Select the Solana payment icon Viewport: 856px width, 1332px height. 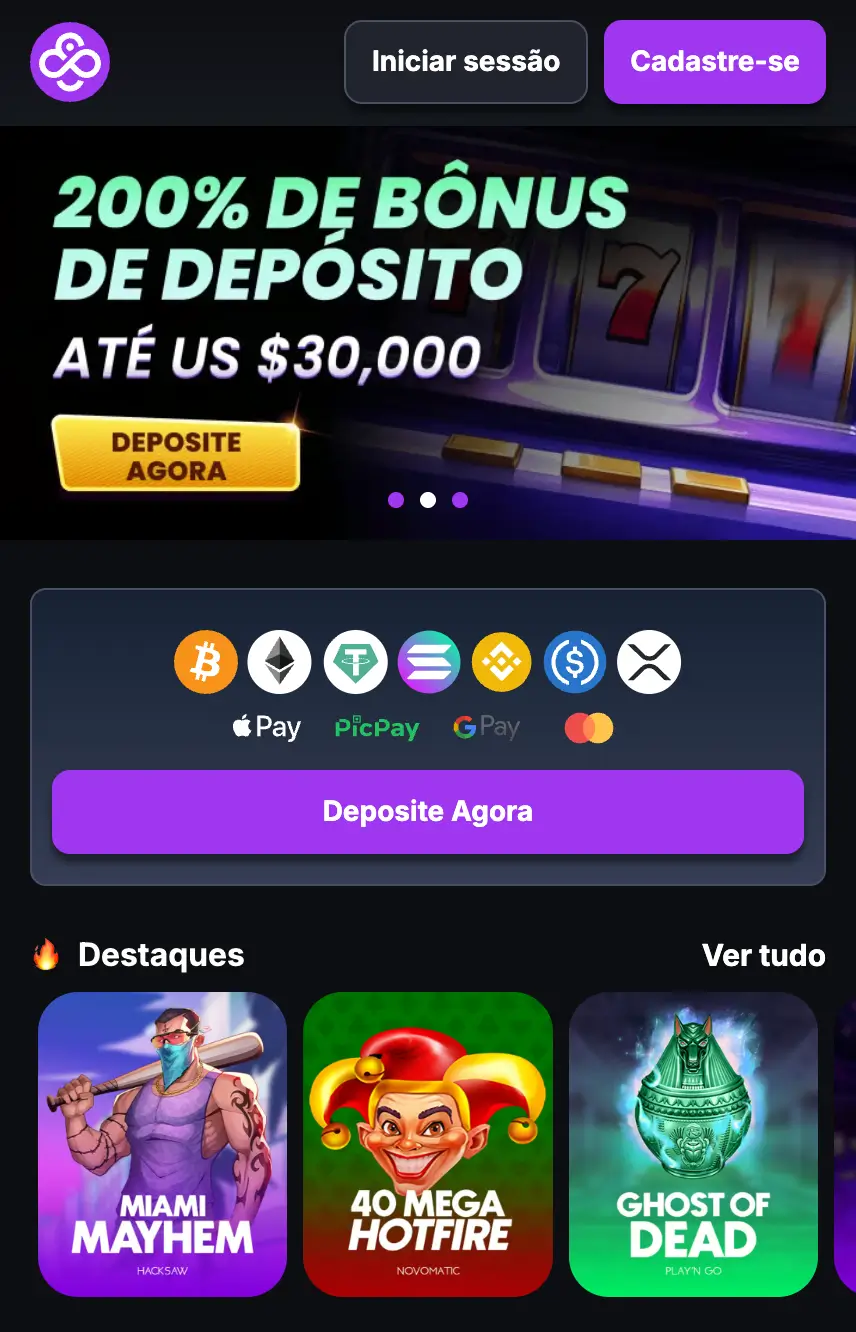(428, 662)
